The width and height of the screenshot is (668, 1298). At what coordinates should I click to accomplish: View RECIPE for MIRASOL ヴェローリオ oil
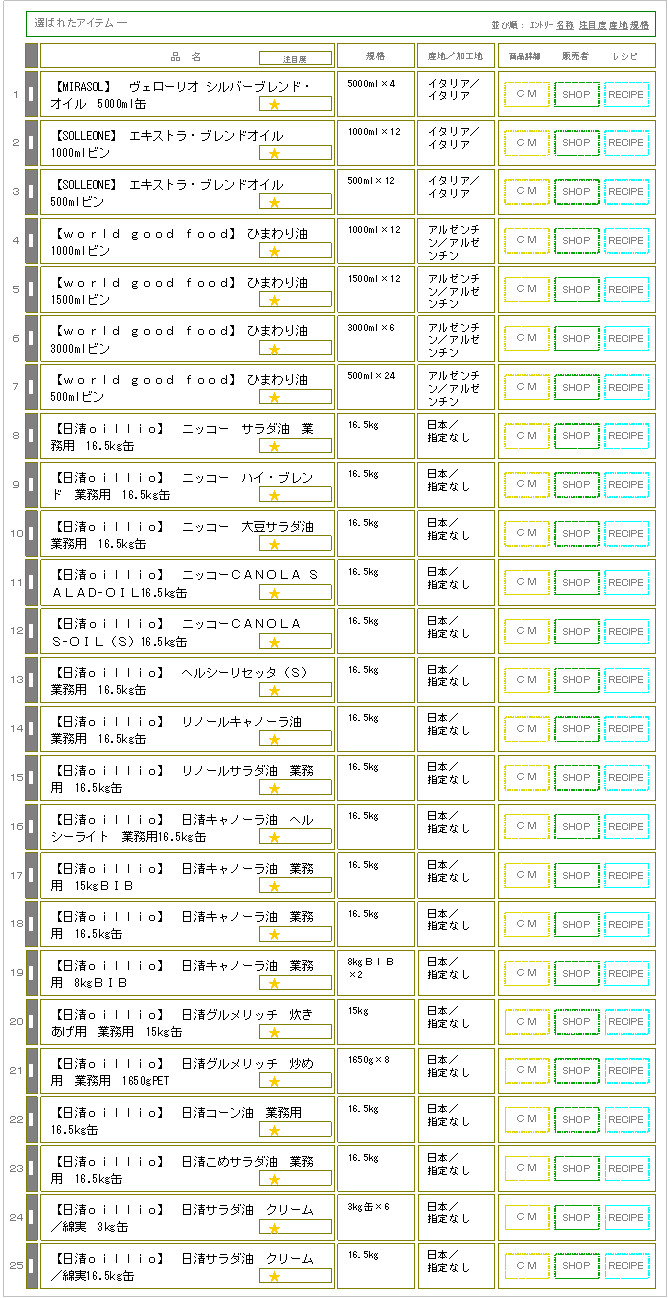click(626, 94)
